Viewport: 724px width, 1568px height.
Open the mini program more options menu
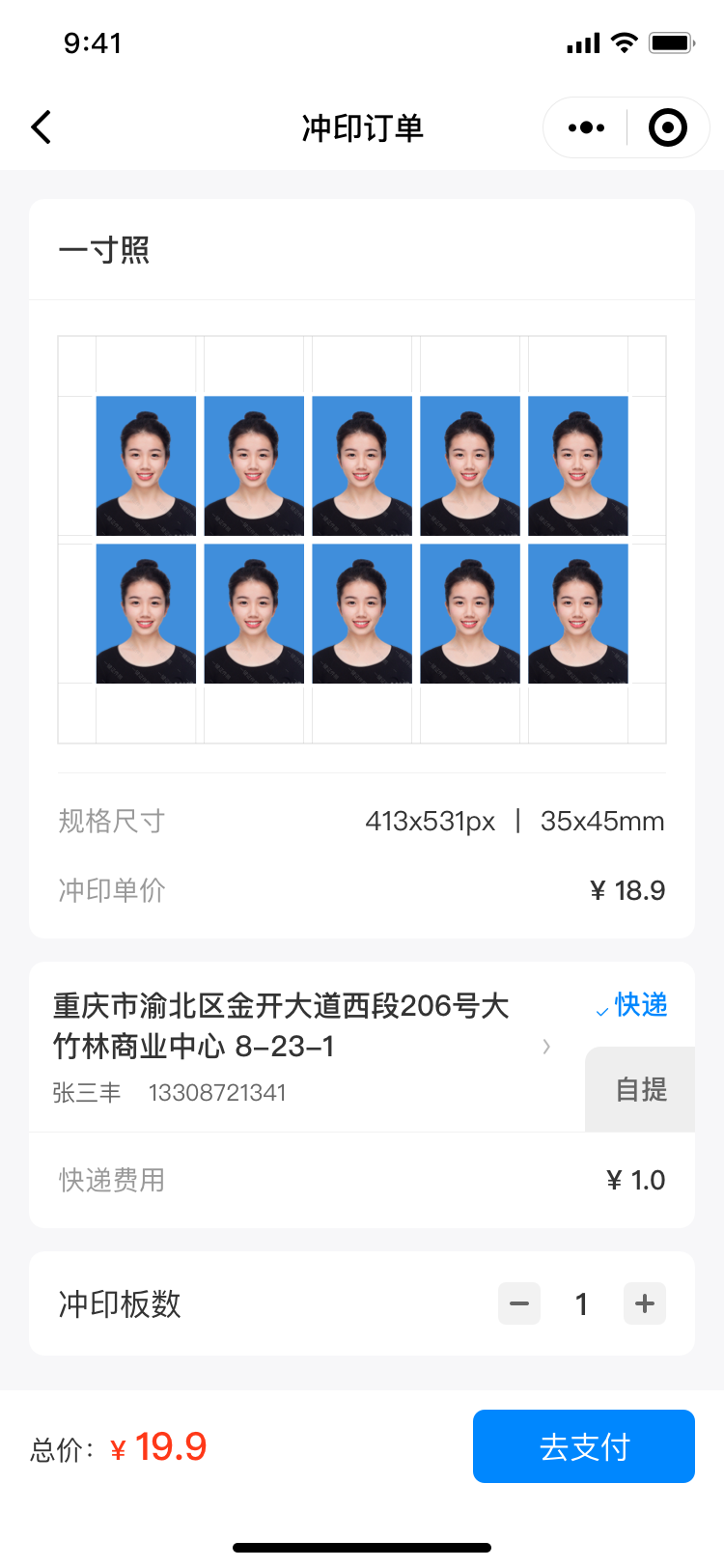coord(586,127)
